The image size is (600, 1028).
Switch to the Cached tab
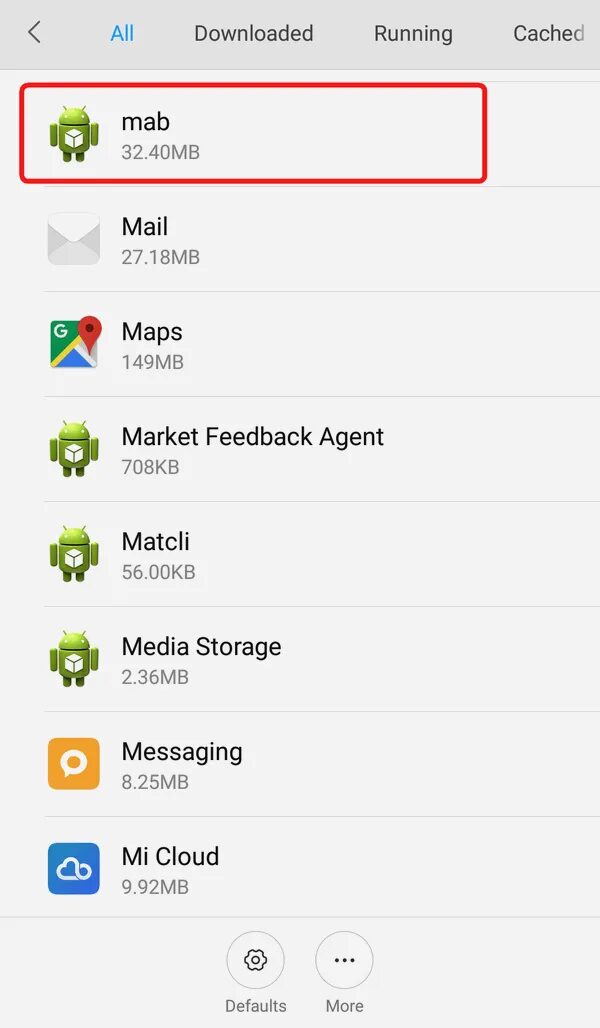(548, 34)
